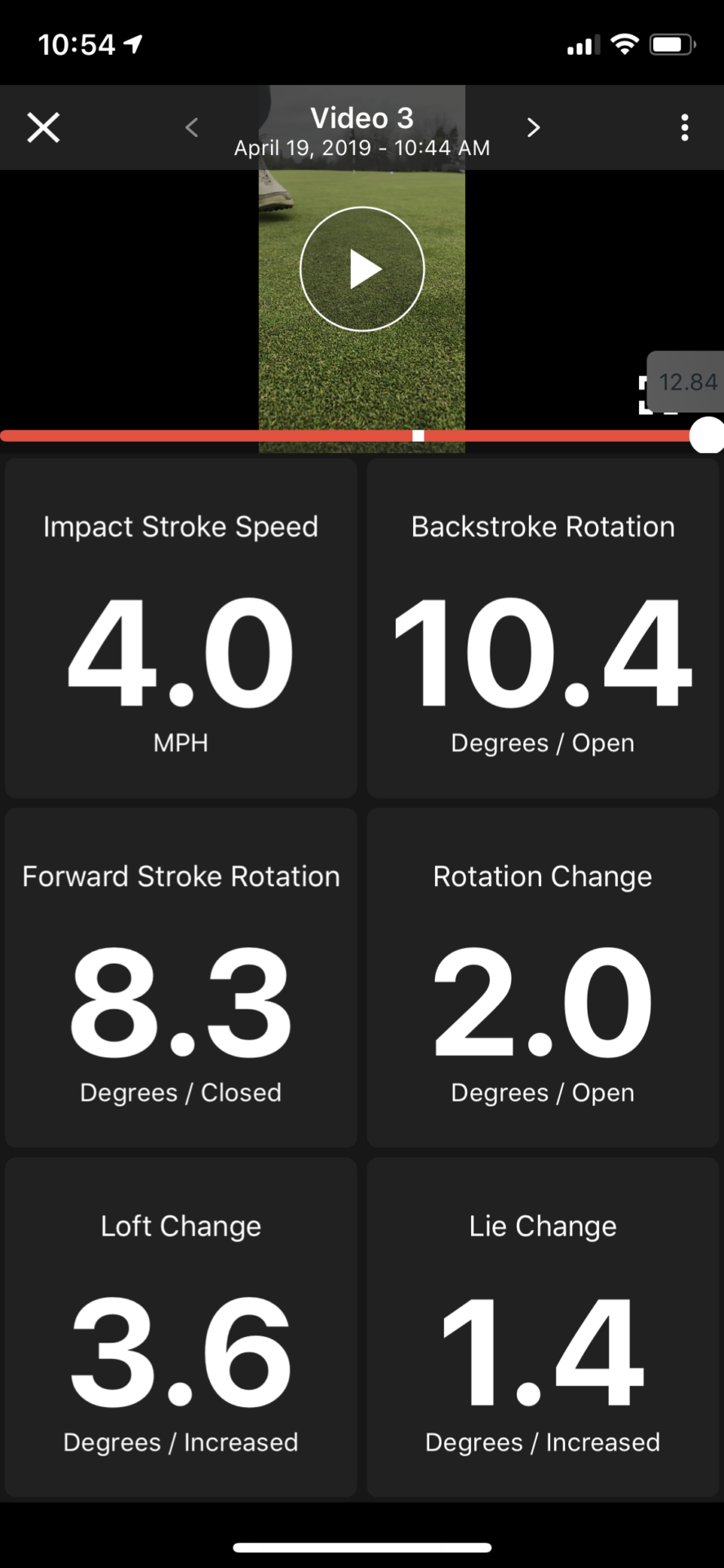
Task: Select the Loft Change metric card
Action: [180, 1327]
